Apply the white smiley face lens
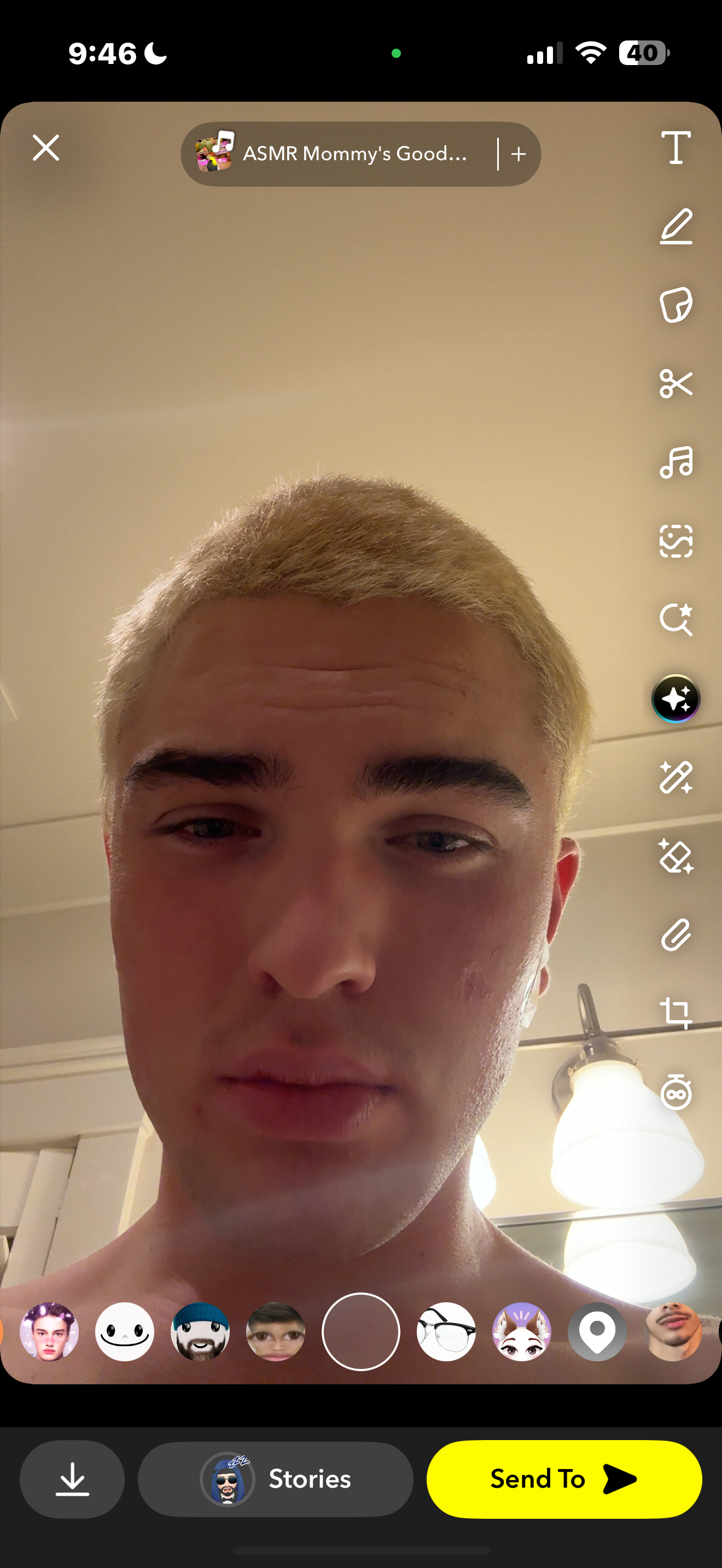Screen dimensions: 722x1568 tap(125, 1332)
